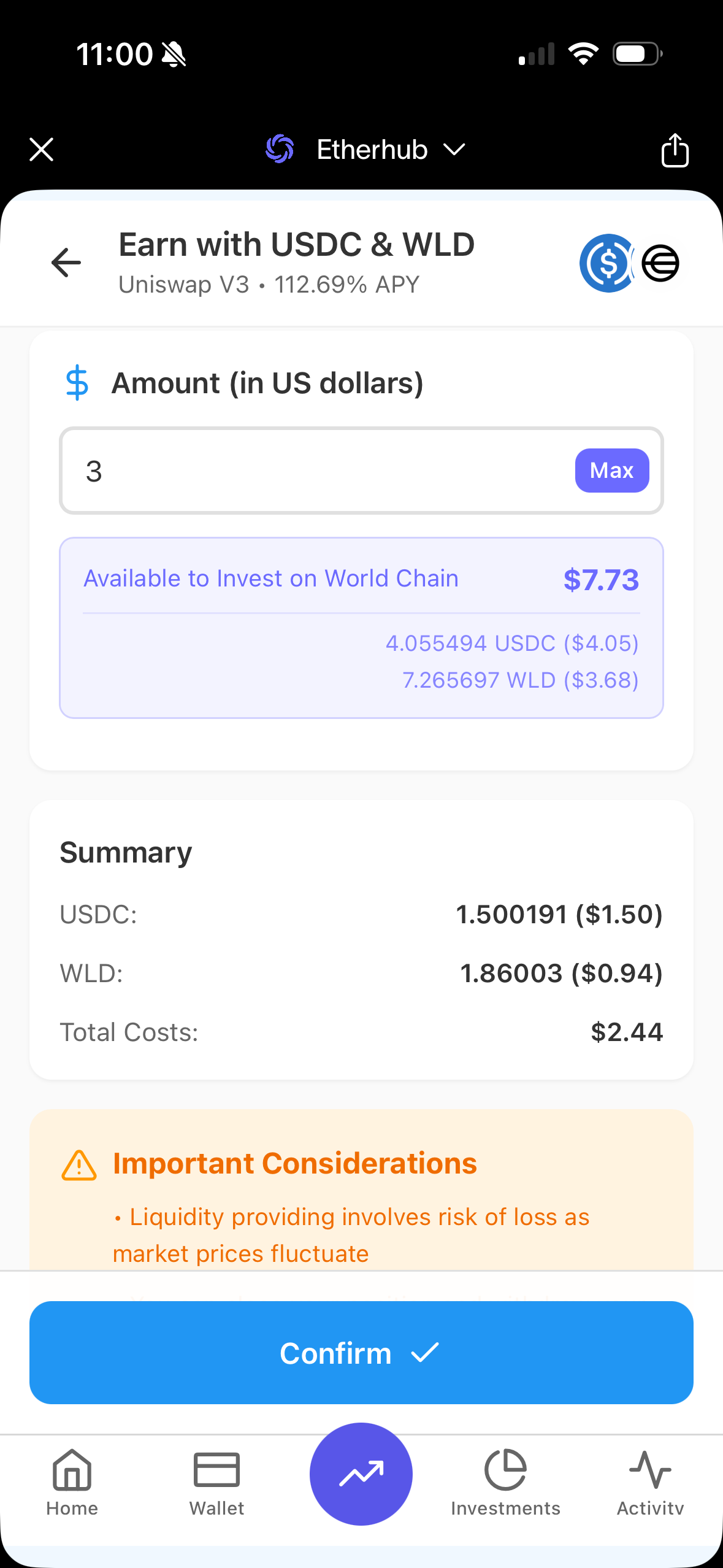
Task: Select the Available to Invest balance box
Action: (x=361, y=627)
